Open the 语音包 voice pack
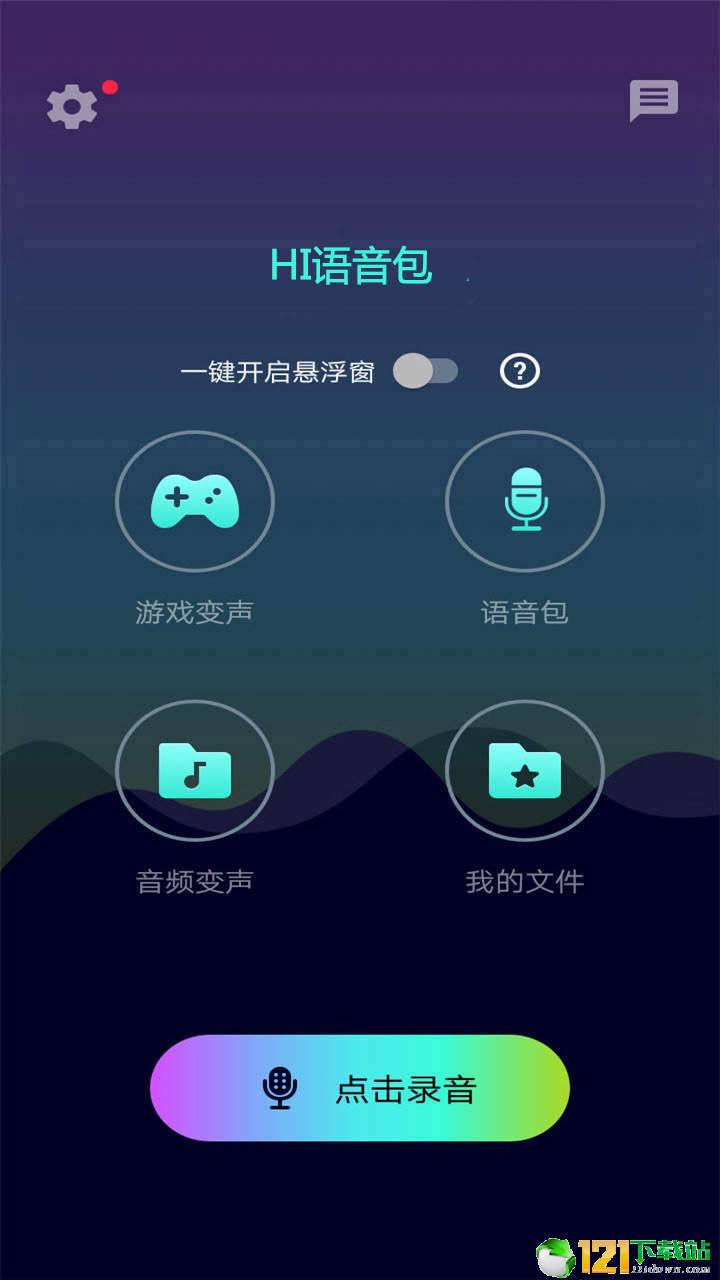The height and width of the screenshot is (1280, 720). [x=524, y=501]
